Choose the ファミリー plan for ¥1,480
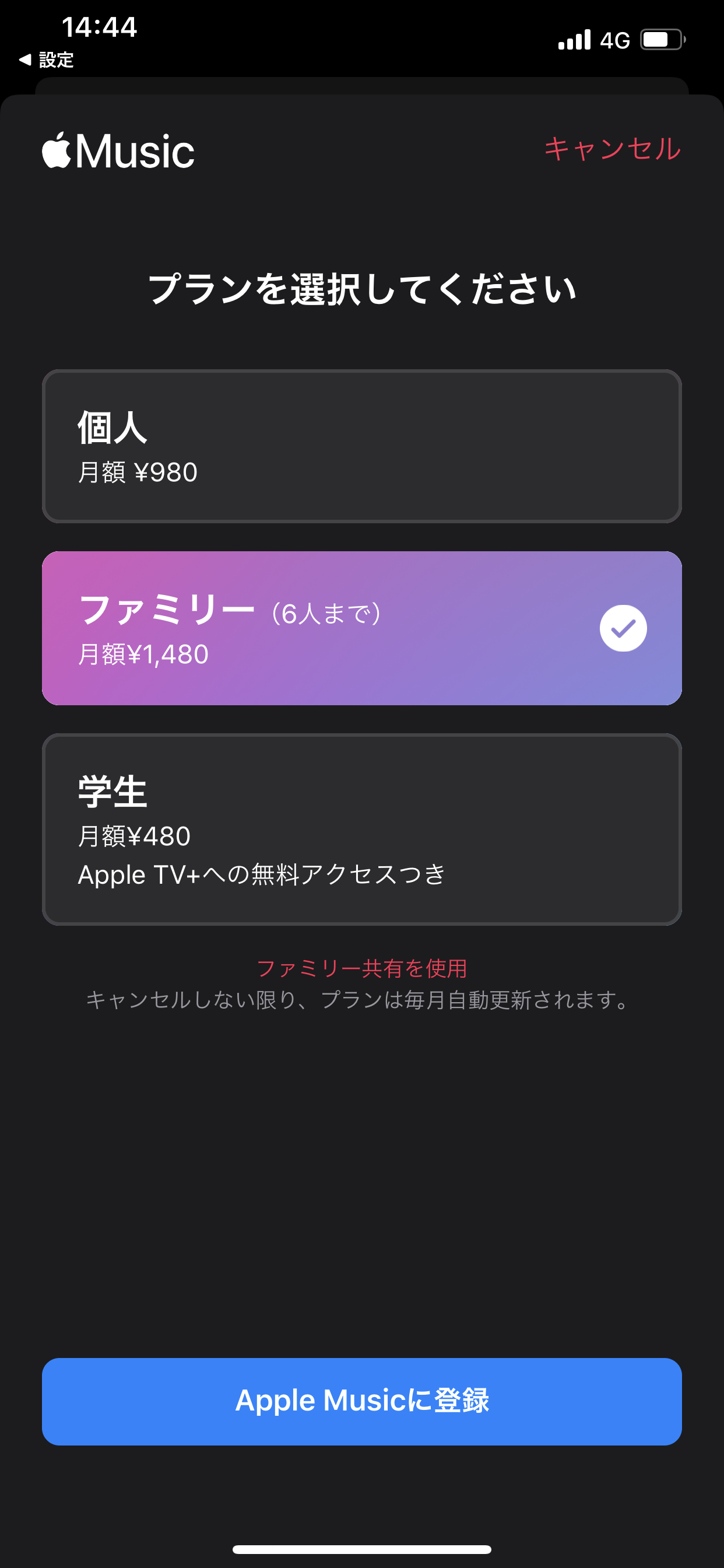 click(x=361, y=628)
